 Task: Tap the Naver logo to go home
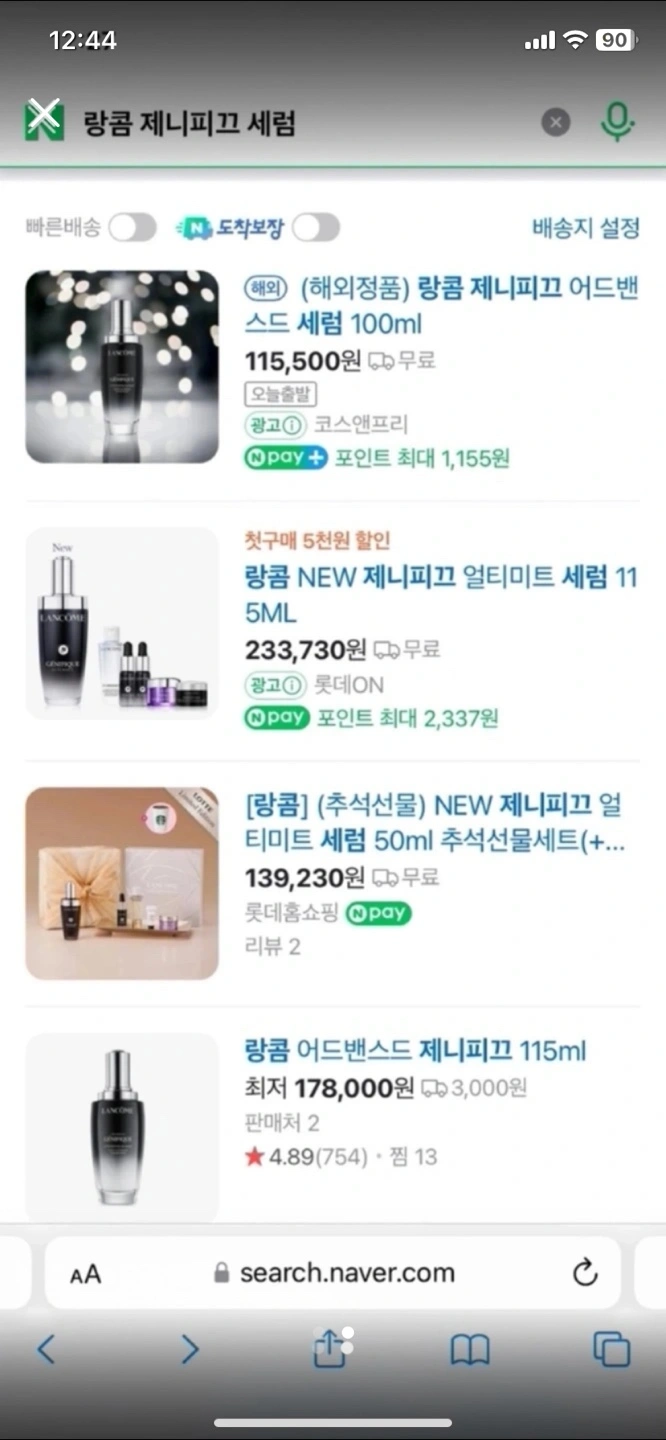tap(44, 122)
